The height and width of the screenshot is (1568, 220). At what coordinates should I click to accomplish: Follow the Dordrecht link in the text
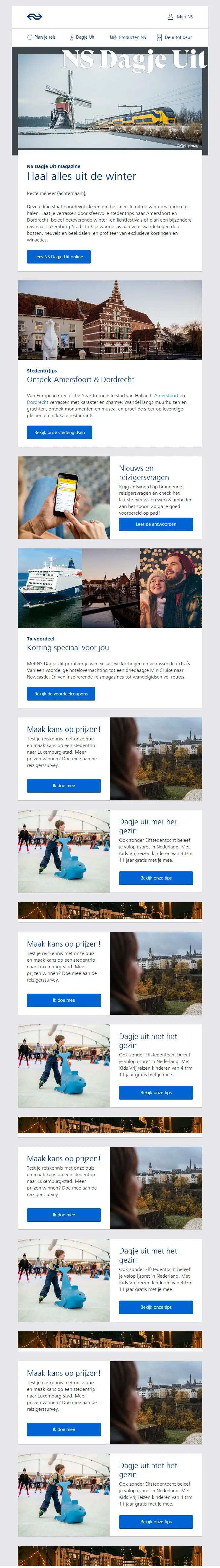38,402
